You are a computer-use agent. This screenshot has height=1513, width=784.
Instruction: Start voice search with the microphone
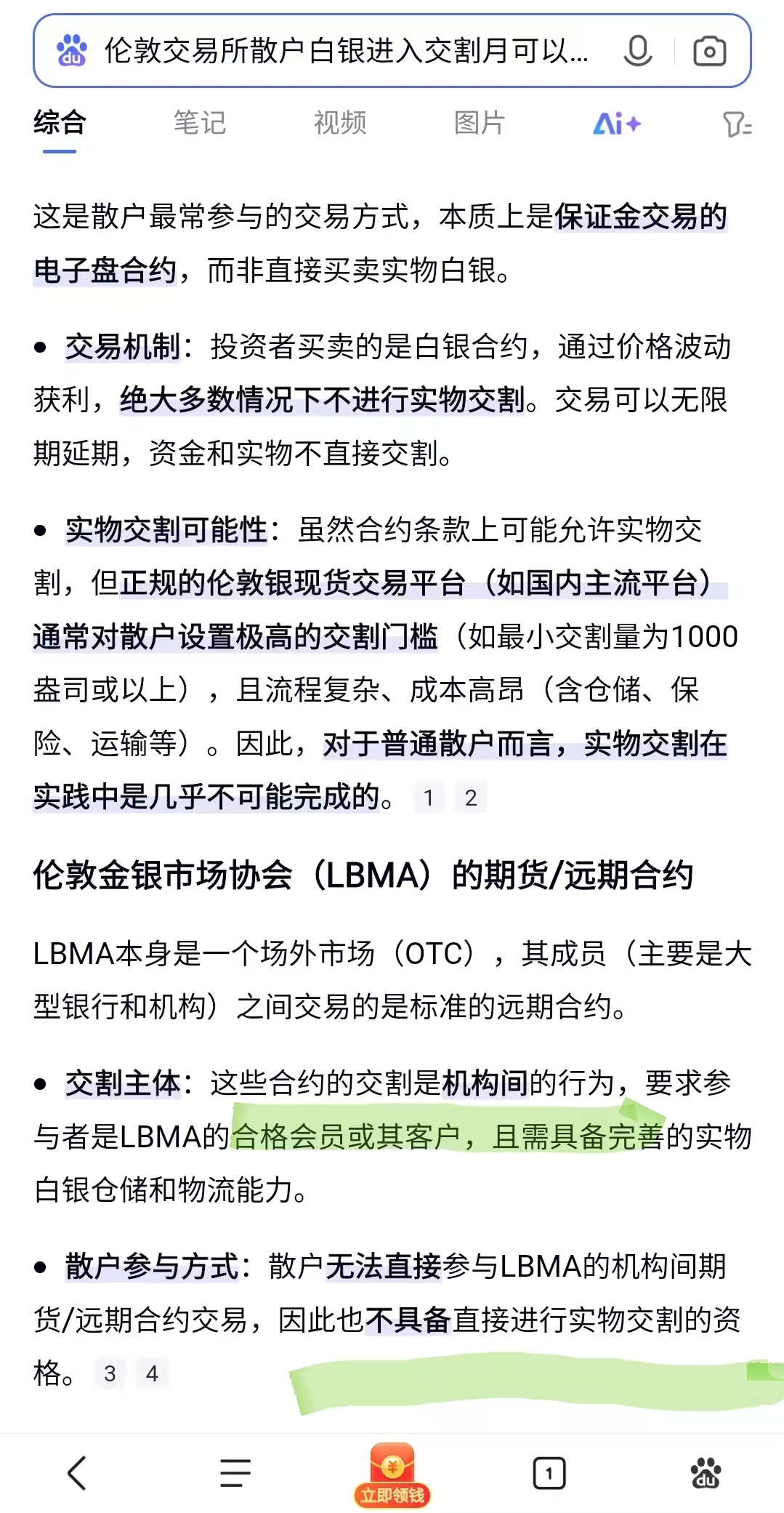(637, 51)
